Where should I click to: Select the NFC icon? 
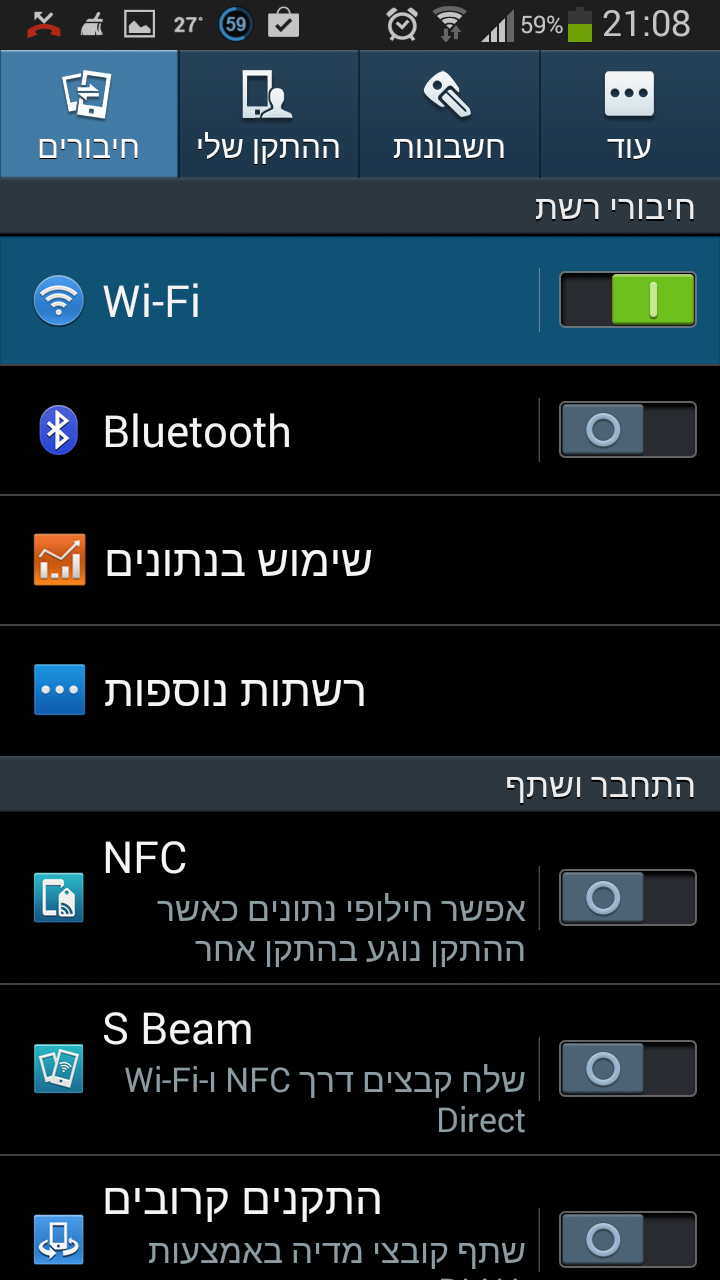click(x=58, y=897)
